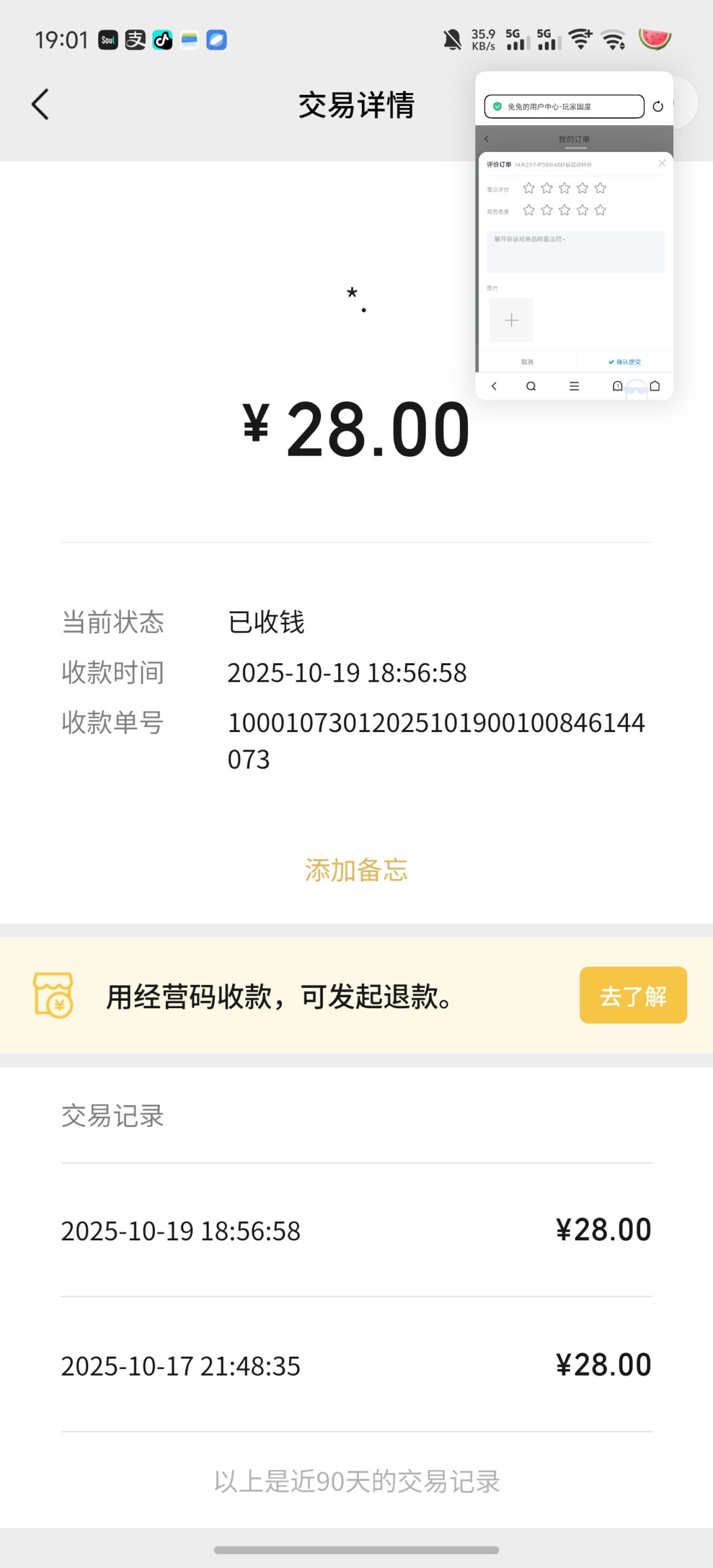The width and height of the screenshot is (713, 1568).
Task: Tap the 去了解 button
Action: coord(633,995)
